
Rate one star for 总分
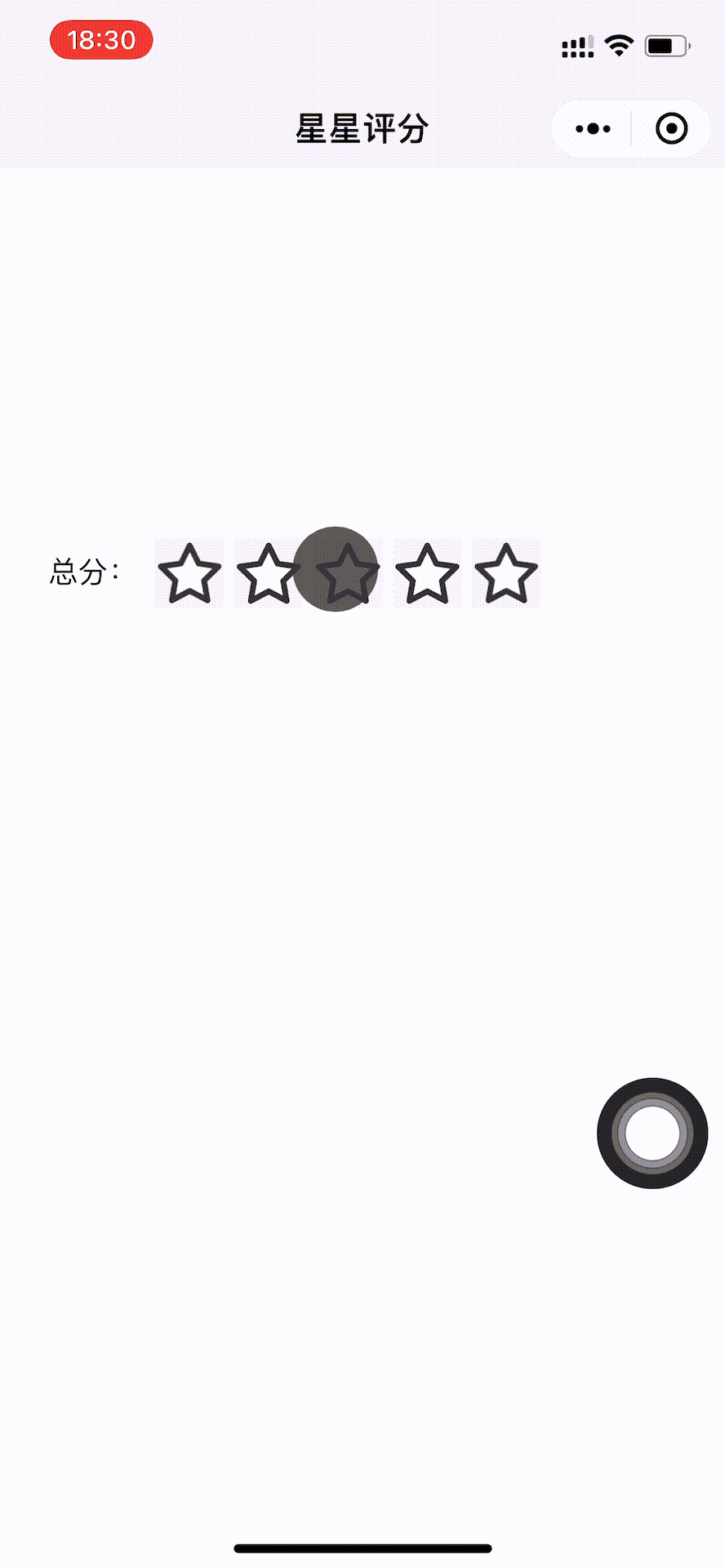[189, 573]
